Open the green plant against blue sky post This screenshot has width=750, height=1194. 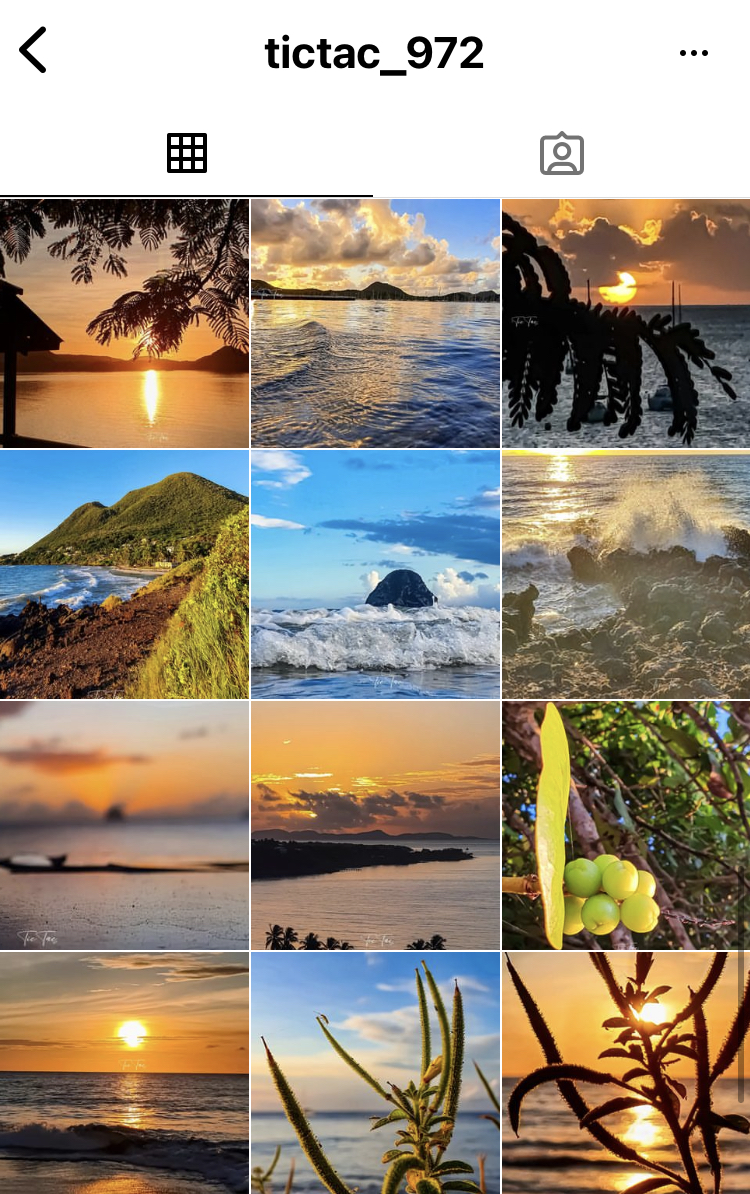[x=375, y=1072]
